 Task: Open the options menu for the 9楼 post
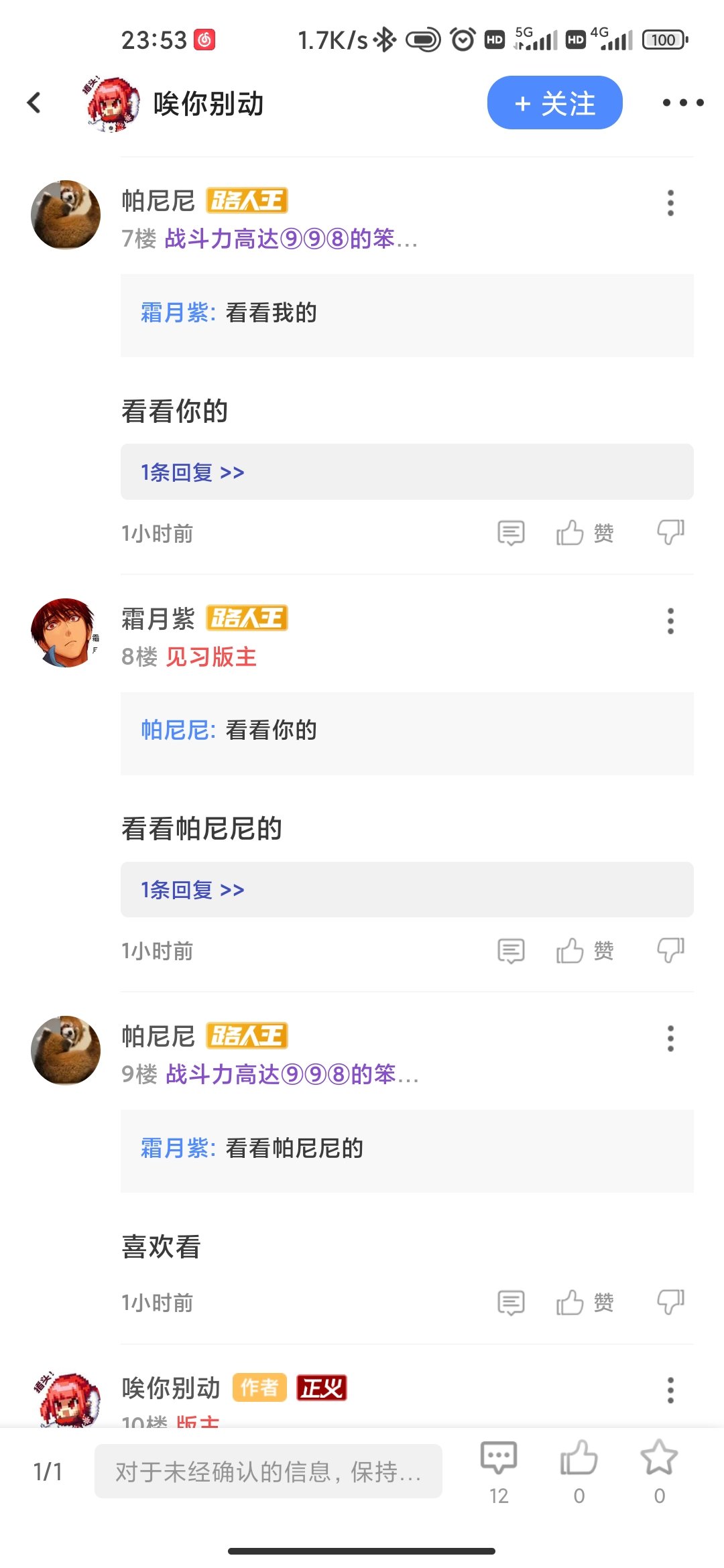670,1038
